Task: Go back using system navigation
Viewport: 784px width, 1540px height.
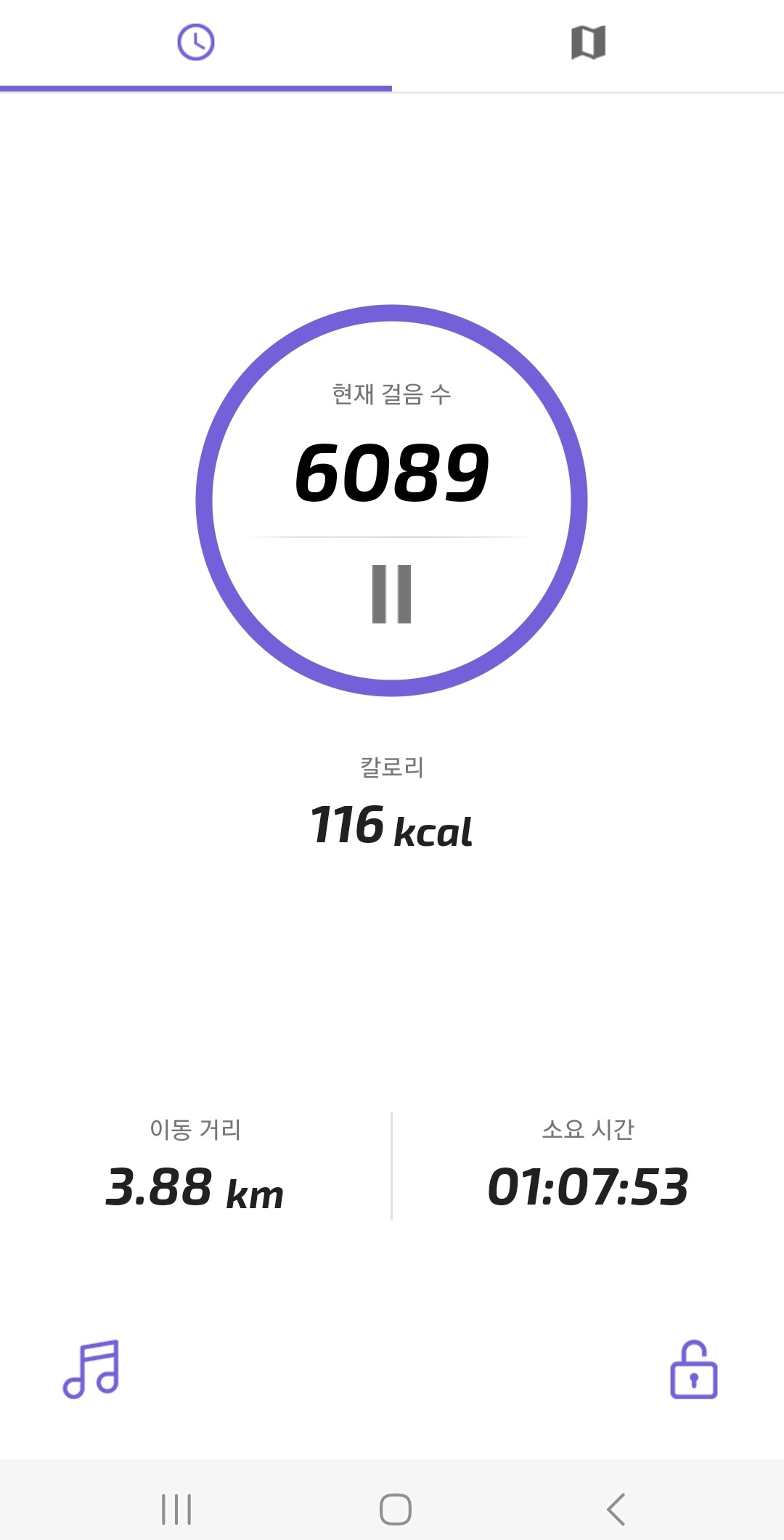Action: tap(616, 1510)
